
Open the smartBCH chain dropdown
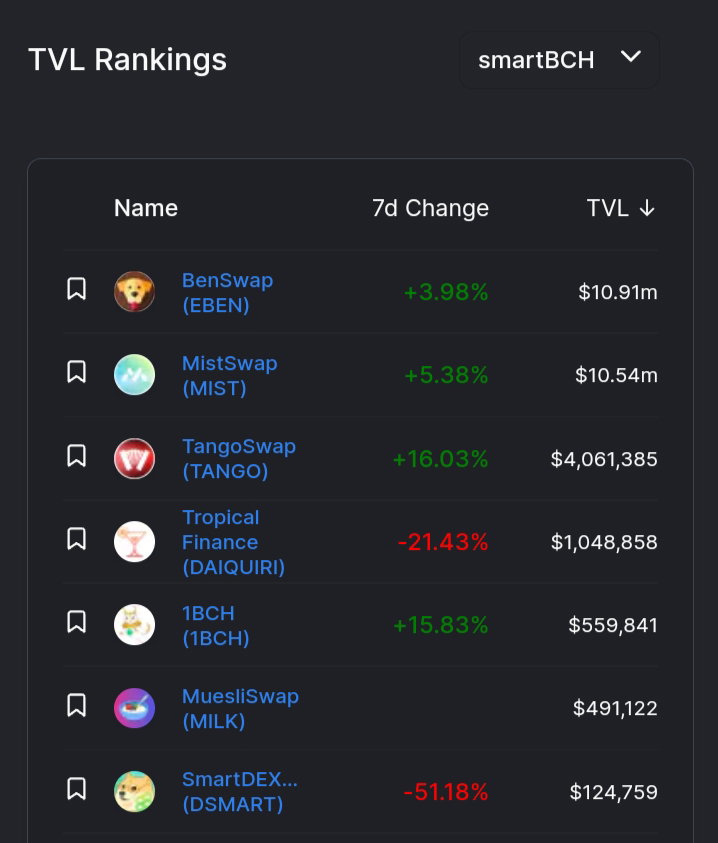point(559,60)
